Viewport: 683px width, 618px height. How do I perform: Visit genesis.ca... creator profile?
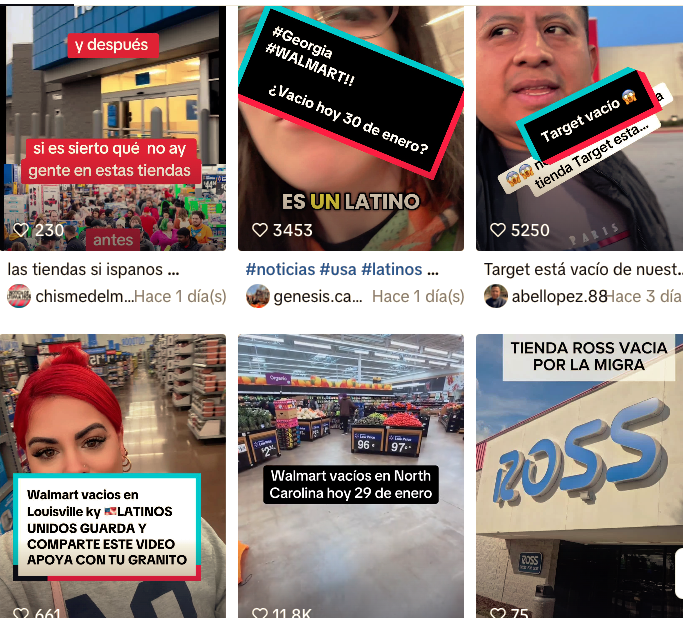point(317,296)
